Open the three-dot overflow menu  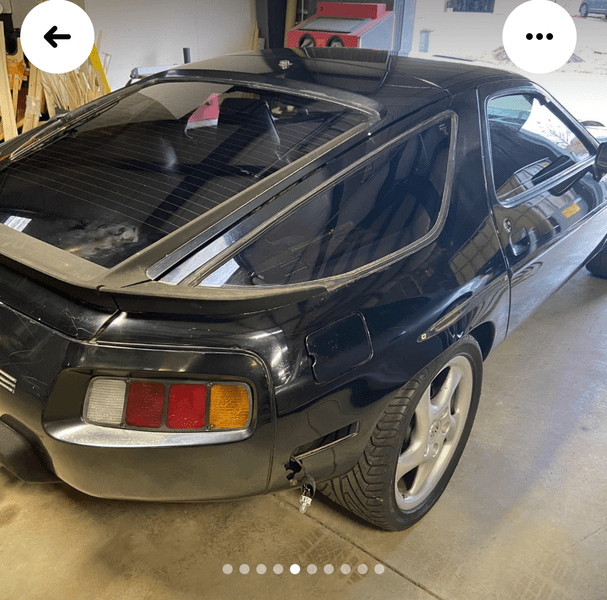(x=539, y=37)
